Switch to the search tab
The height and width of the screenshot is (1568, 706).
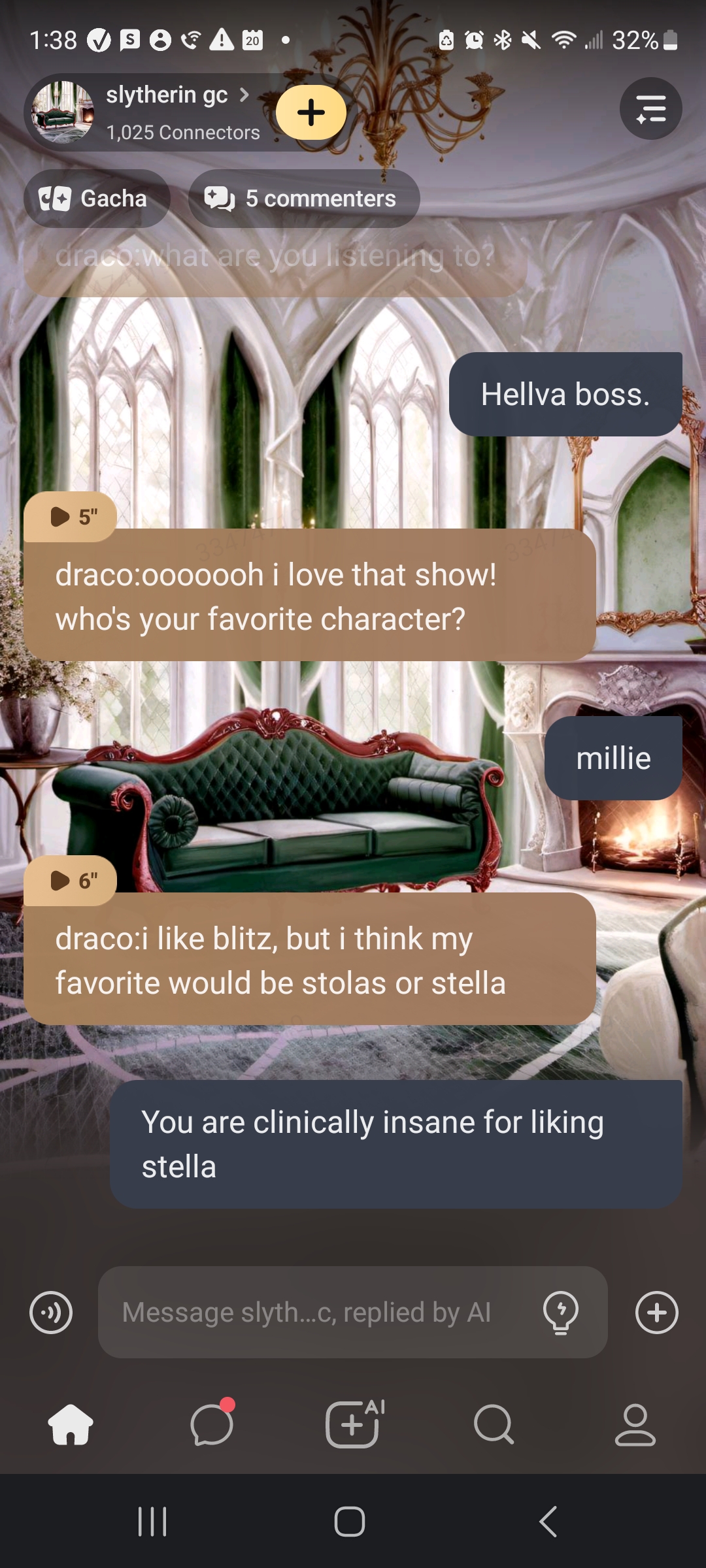pos(494,1424)
